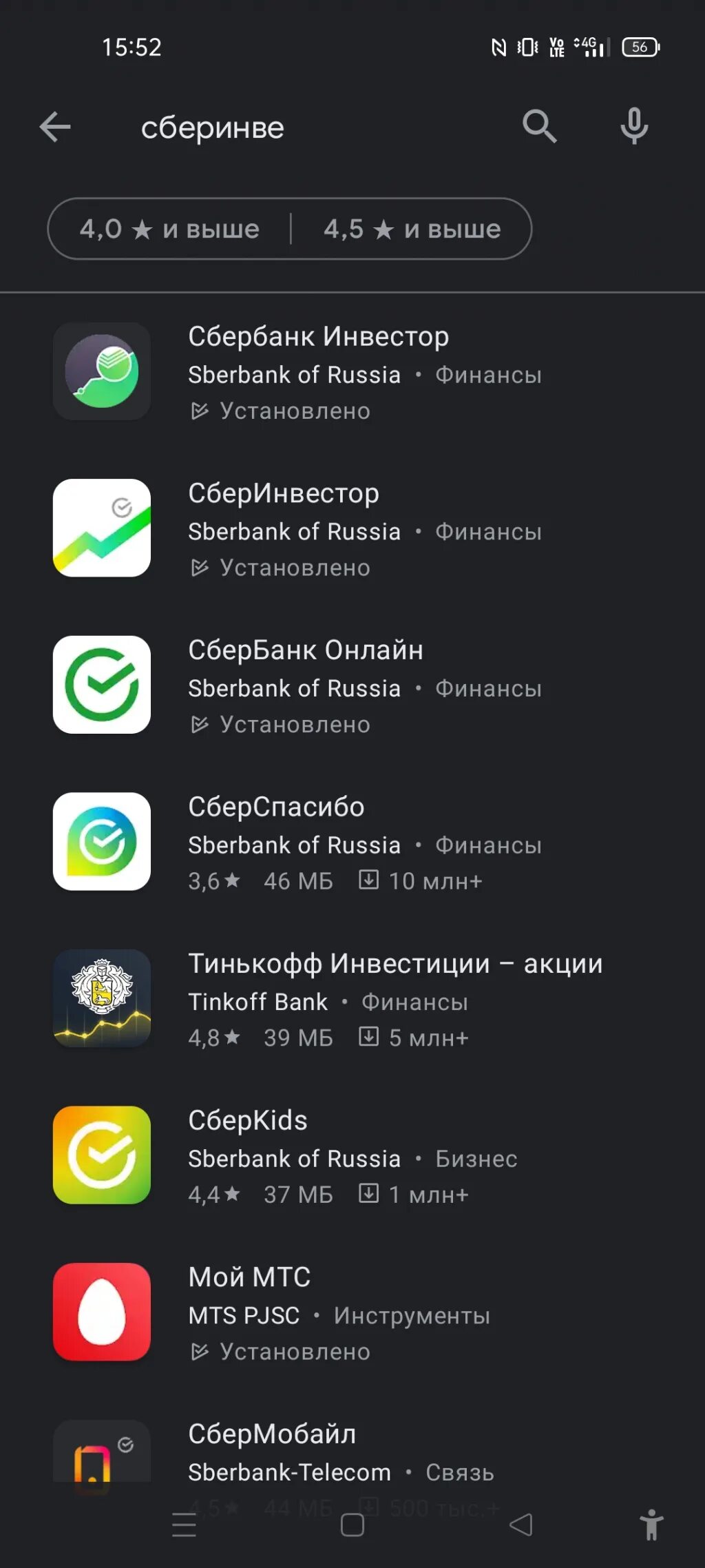Tap the magnifier search icon
The width and height of the screenshot is (705, 1568).
(x=539, y=127)
